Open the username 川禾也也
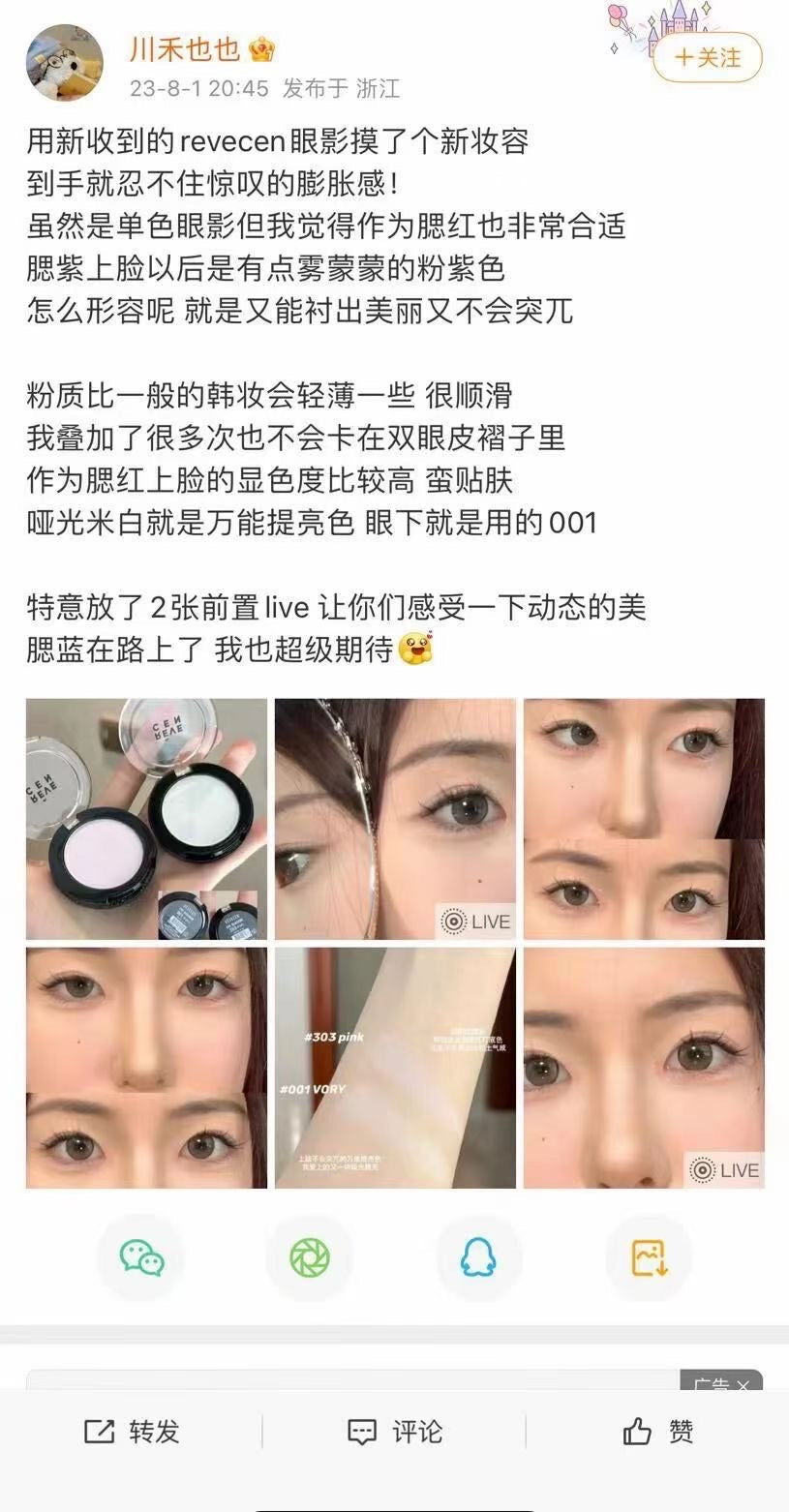This screenshot has height=1512, width=789. click(x=186, y=48)
